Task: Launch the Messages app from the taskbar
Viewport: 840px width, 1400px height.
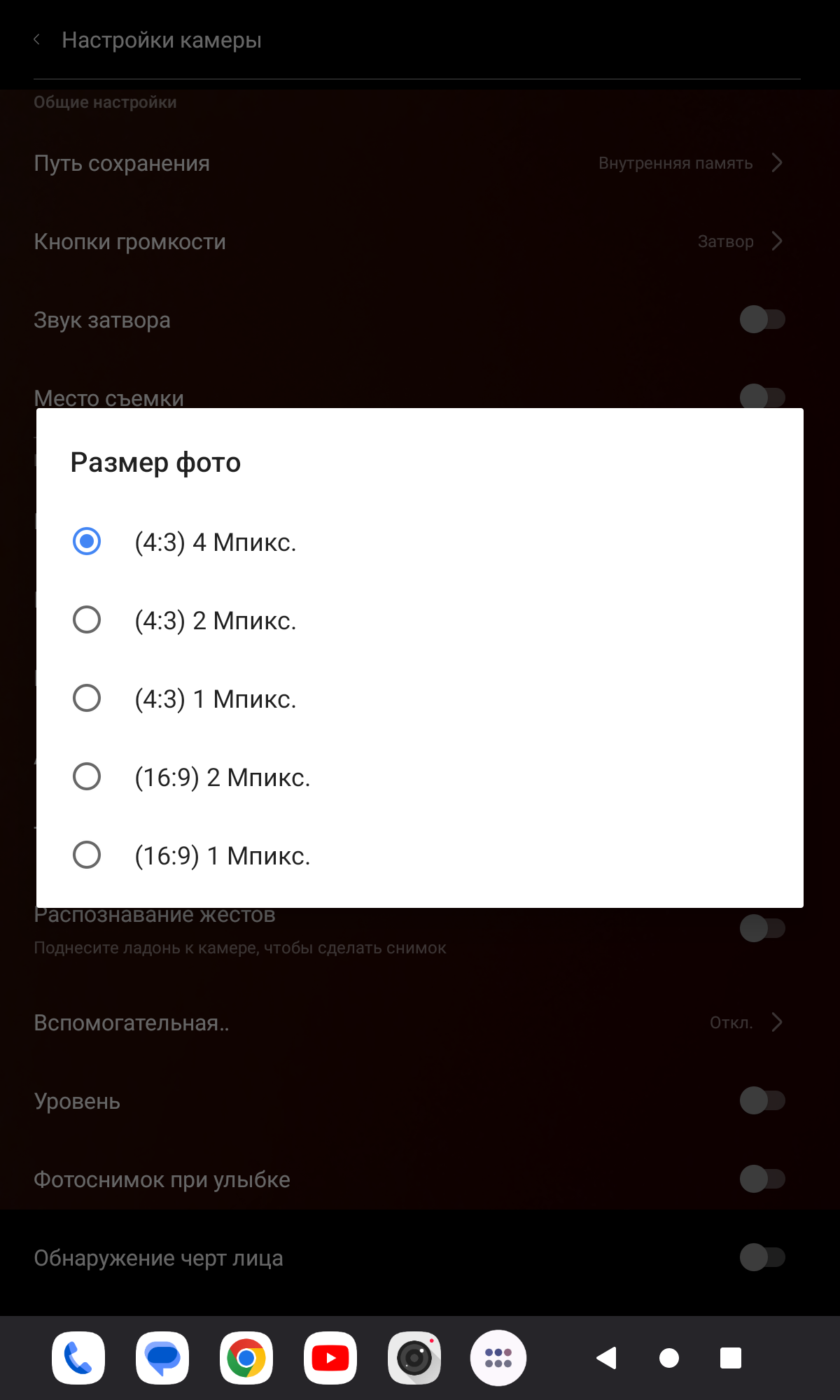Action: coord(162,1358)
